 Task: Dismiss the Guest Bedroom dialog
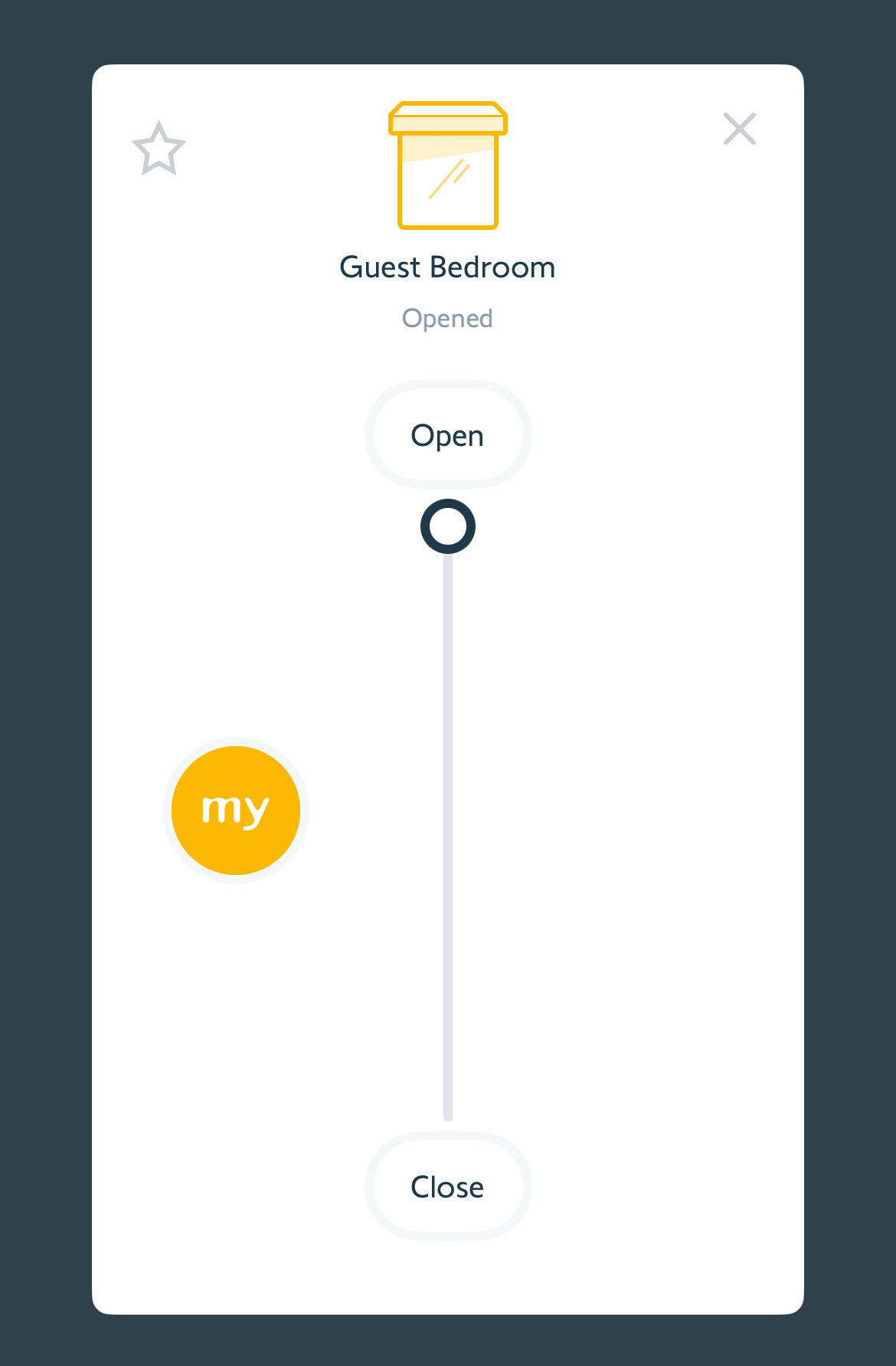(739, 129)
